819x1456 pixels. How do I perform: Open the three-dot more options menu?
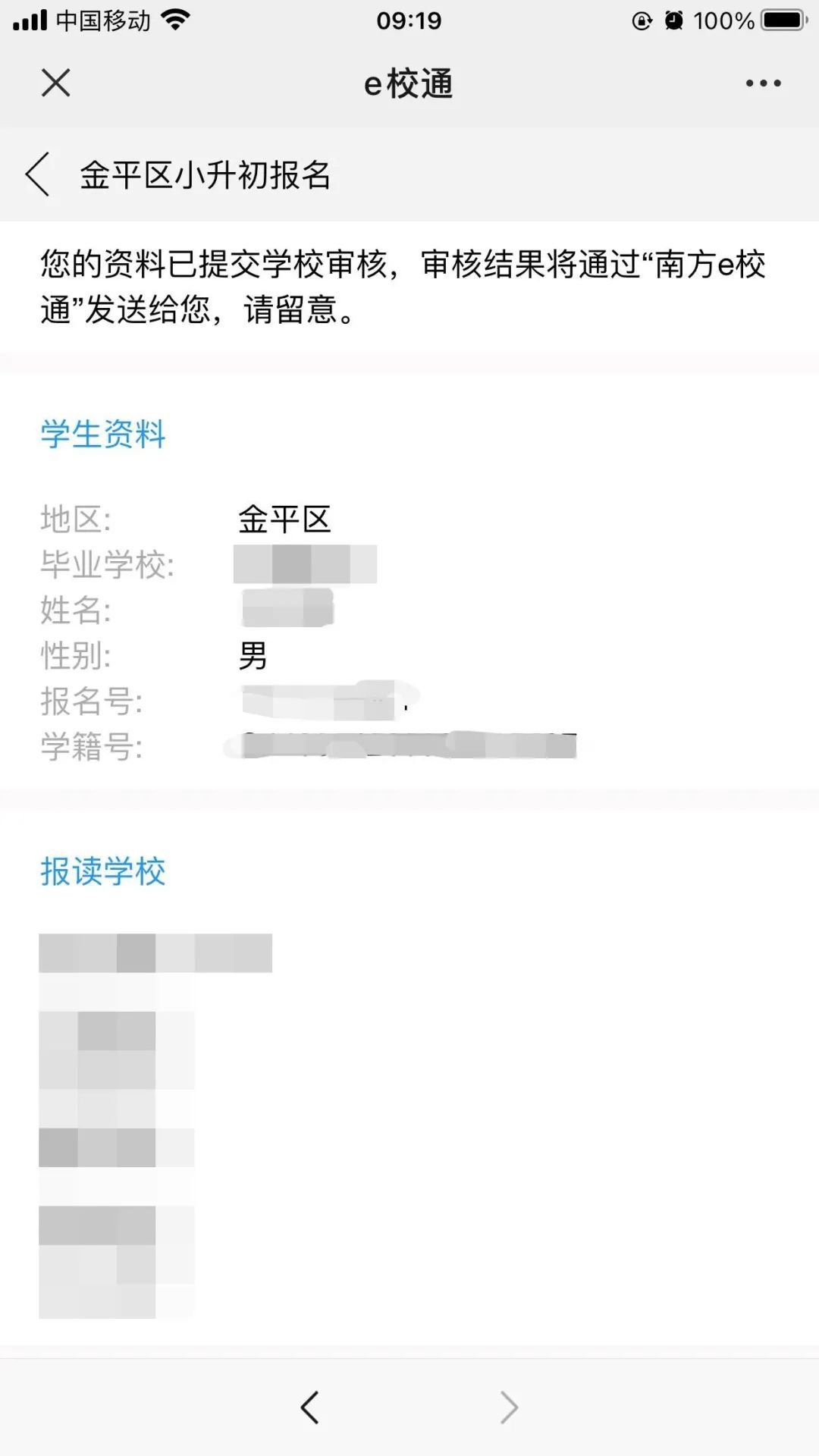(x=763, y=83)
